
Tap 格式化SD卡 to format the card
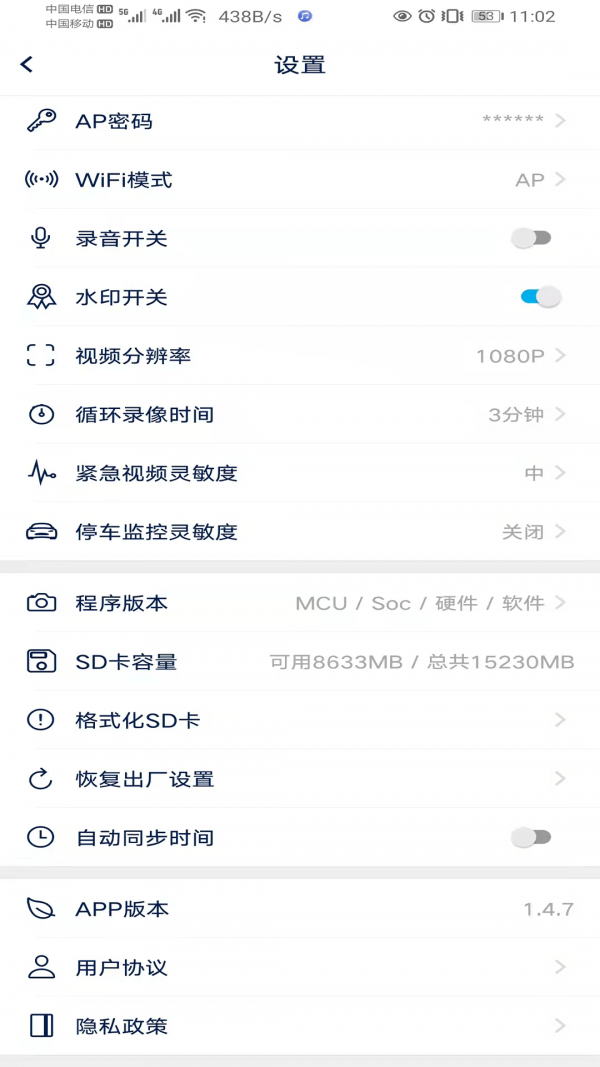coord(300,720)
